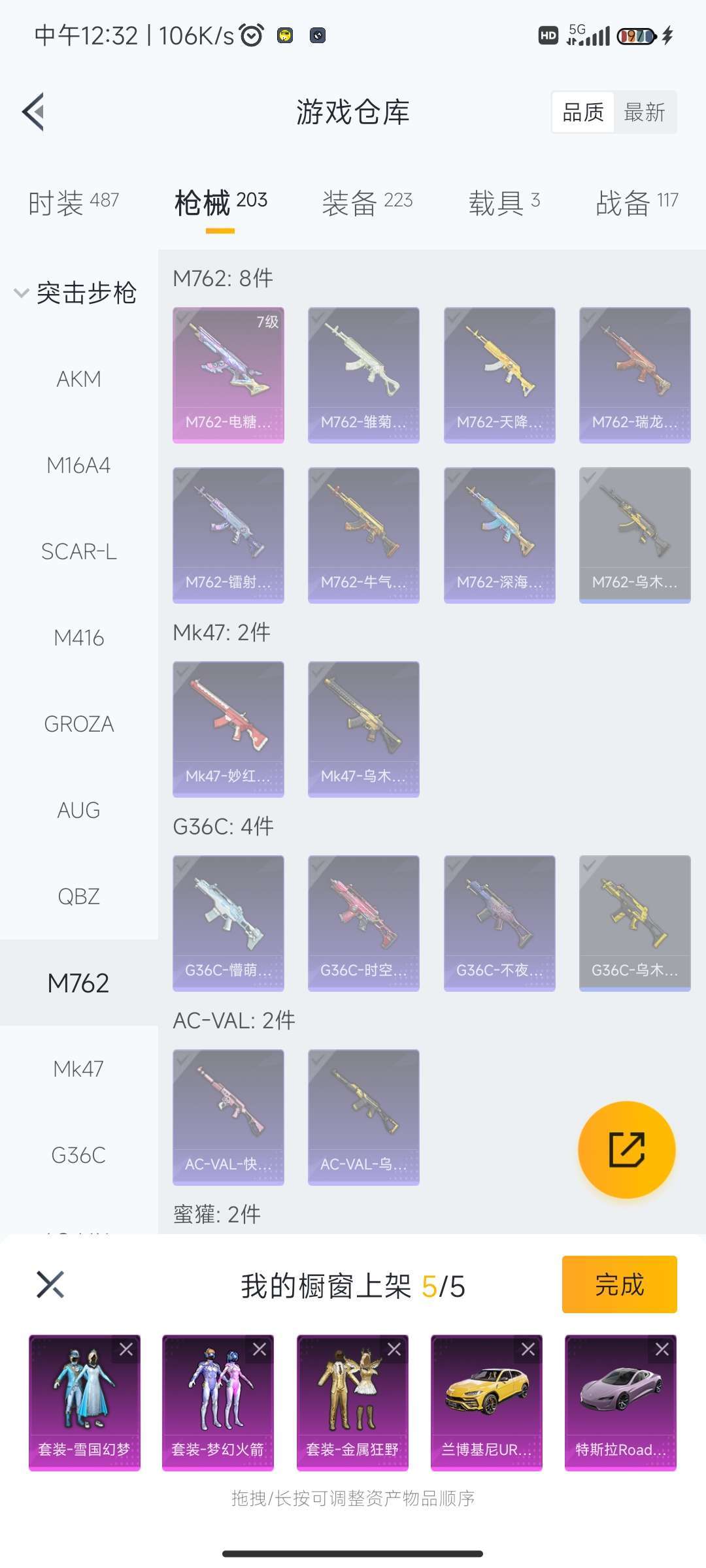
Task: Select the M762-电糖 skin tile
Action: [x=228, y=375]
